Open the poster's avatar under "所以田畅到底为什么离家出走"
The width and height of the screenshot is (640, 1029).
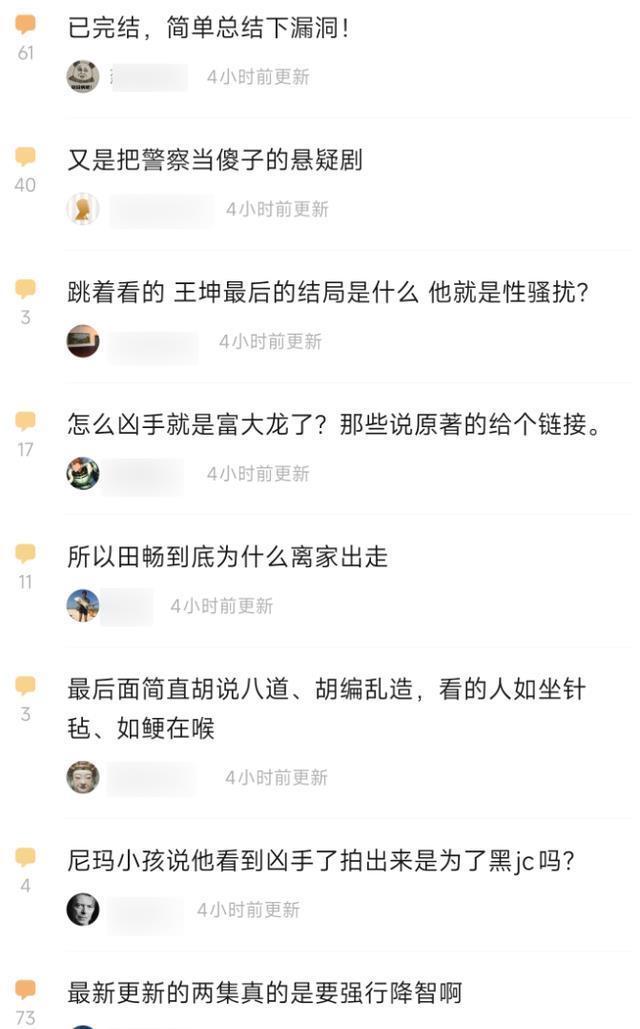83,606
